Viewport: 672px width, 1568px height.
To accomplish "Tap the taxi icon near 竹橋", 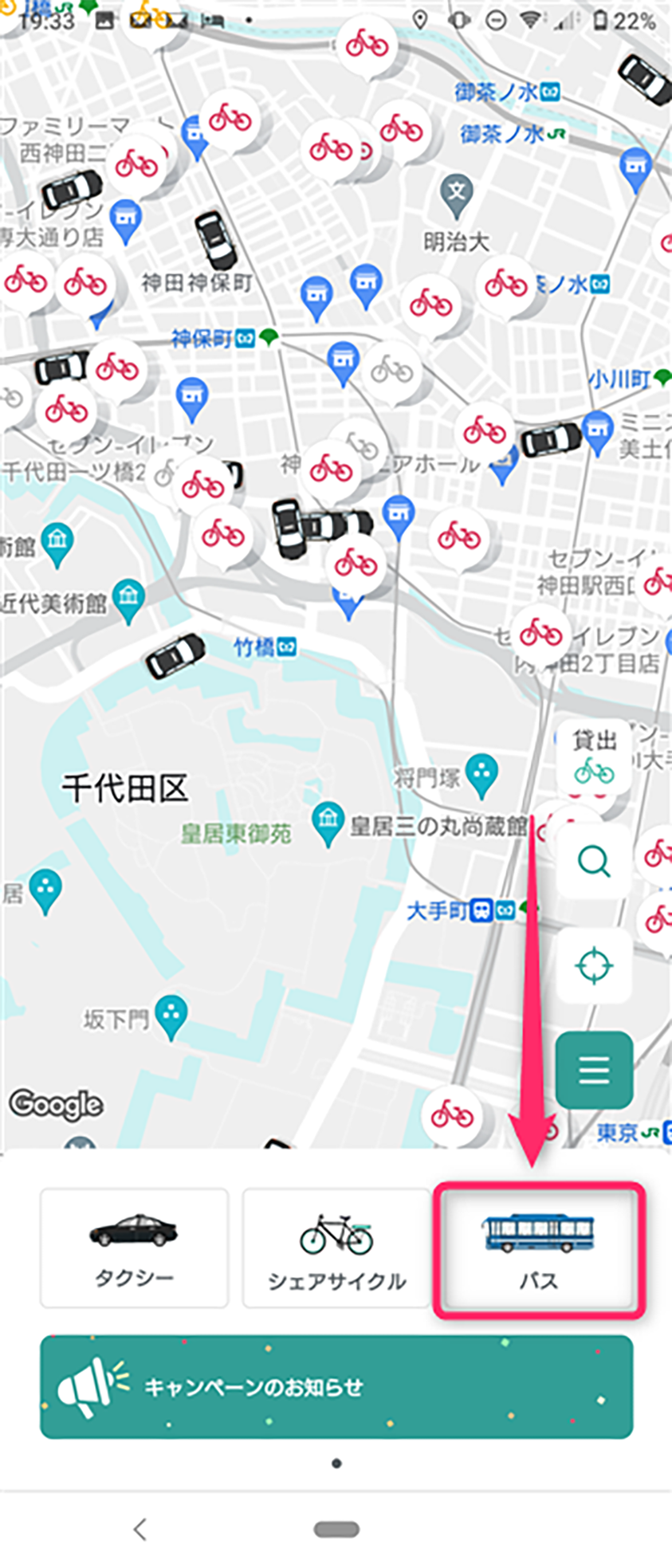I will coord(175,656).
